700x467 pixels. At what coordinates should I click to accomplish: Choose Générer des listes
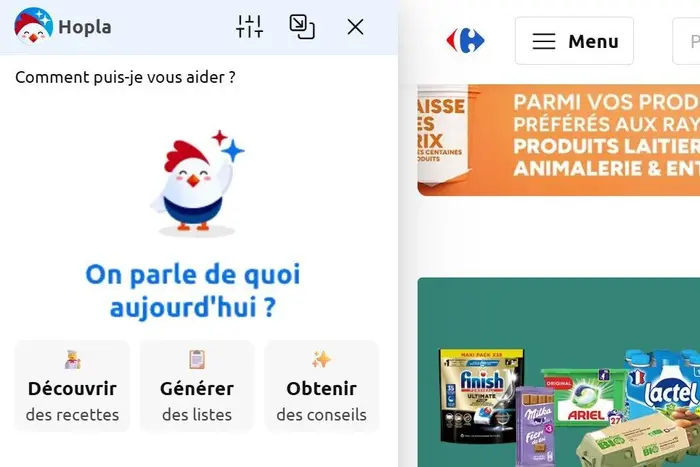pyautogui.click(x=197, y=386)
